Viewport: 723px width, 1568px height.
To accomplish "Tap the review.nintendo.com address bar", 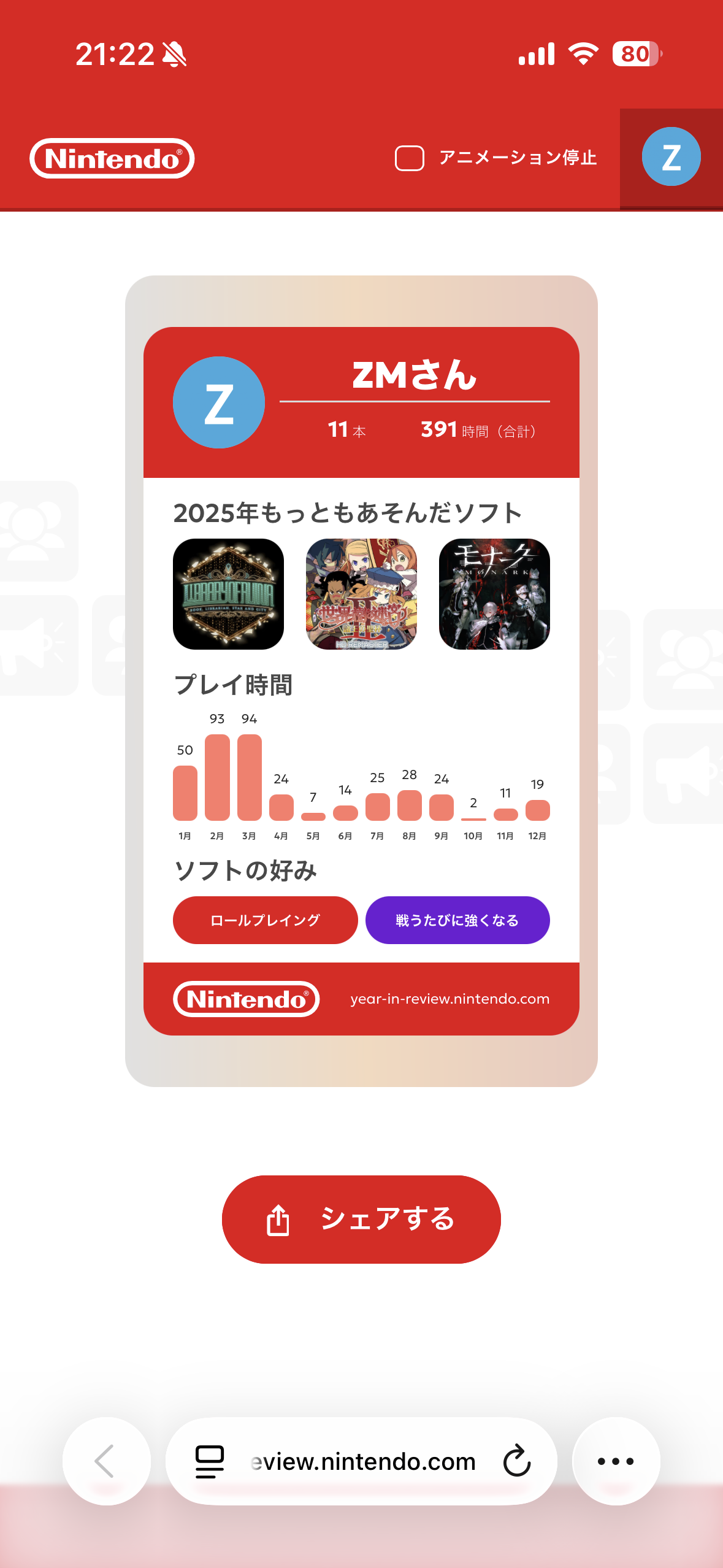I will click(x=363, y=1461).
